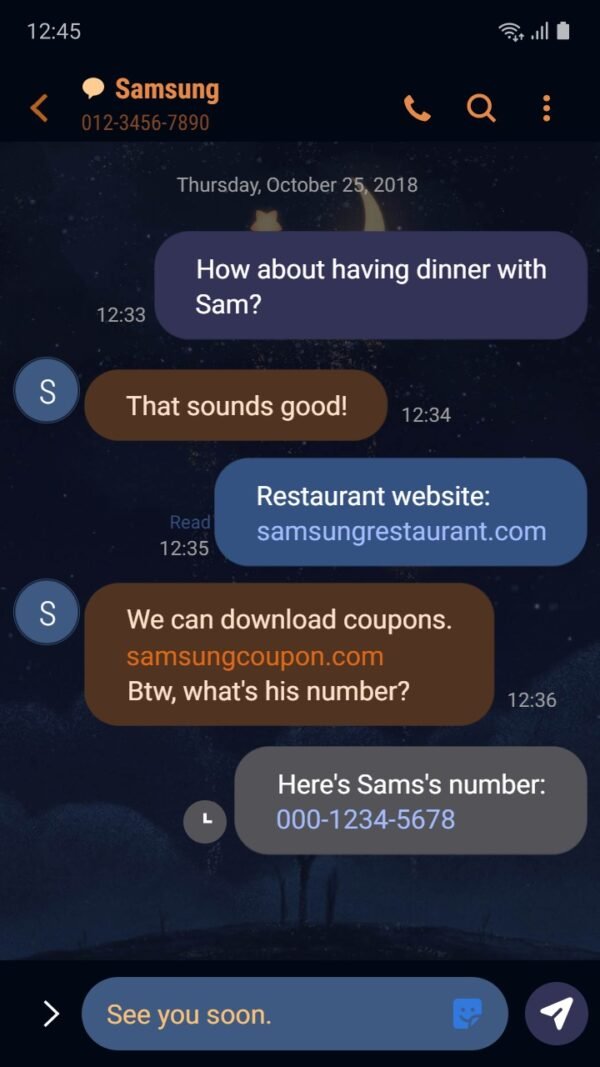Focus the message field saying "See you soon."
The width and height of the screenshot is (600, 1067).
[x=270, y=1014]
